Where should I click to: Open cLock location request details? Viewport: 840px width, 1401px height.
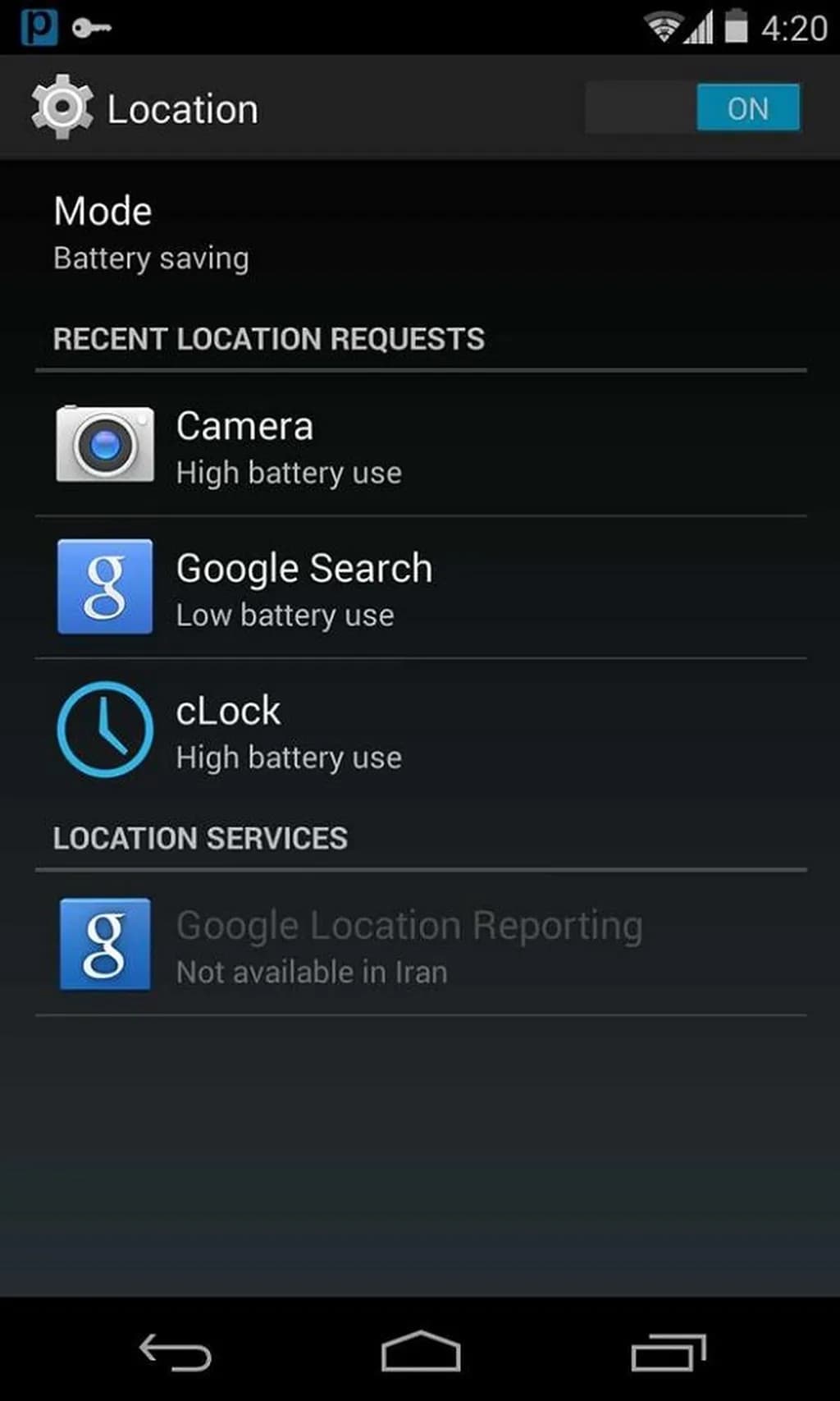click(420, 730)
